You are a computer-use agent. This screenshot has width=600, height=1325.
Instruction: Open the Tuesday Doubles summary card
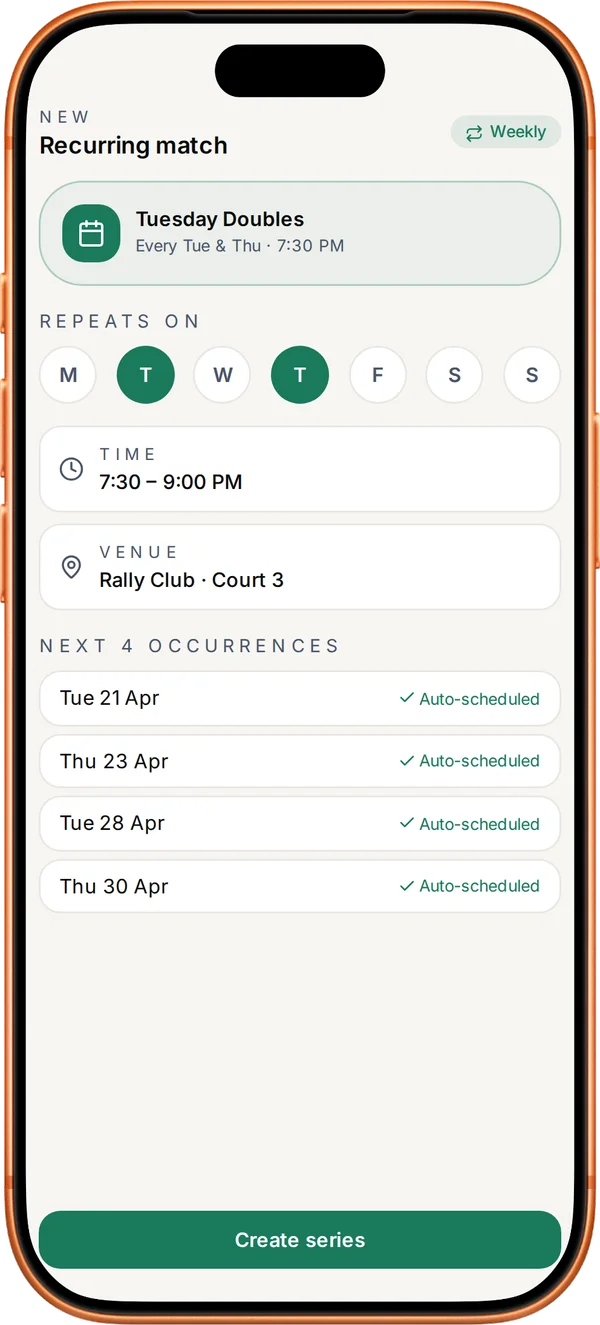pyautogui.click(x=300, y=233)
